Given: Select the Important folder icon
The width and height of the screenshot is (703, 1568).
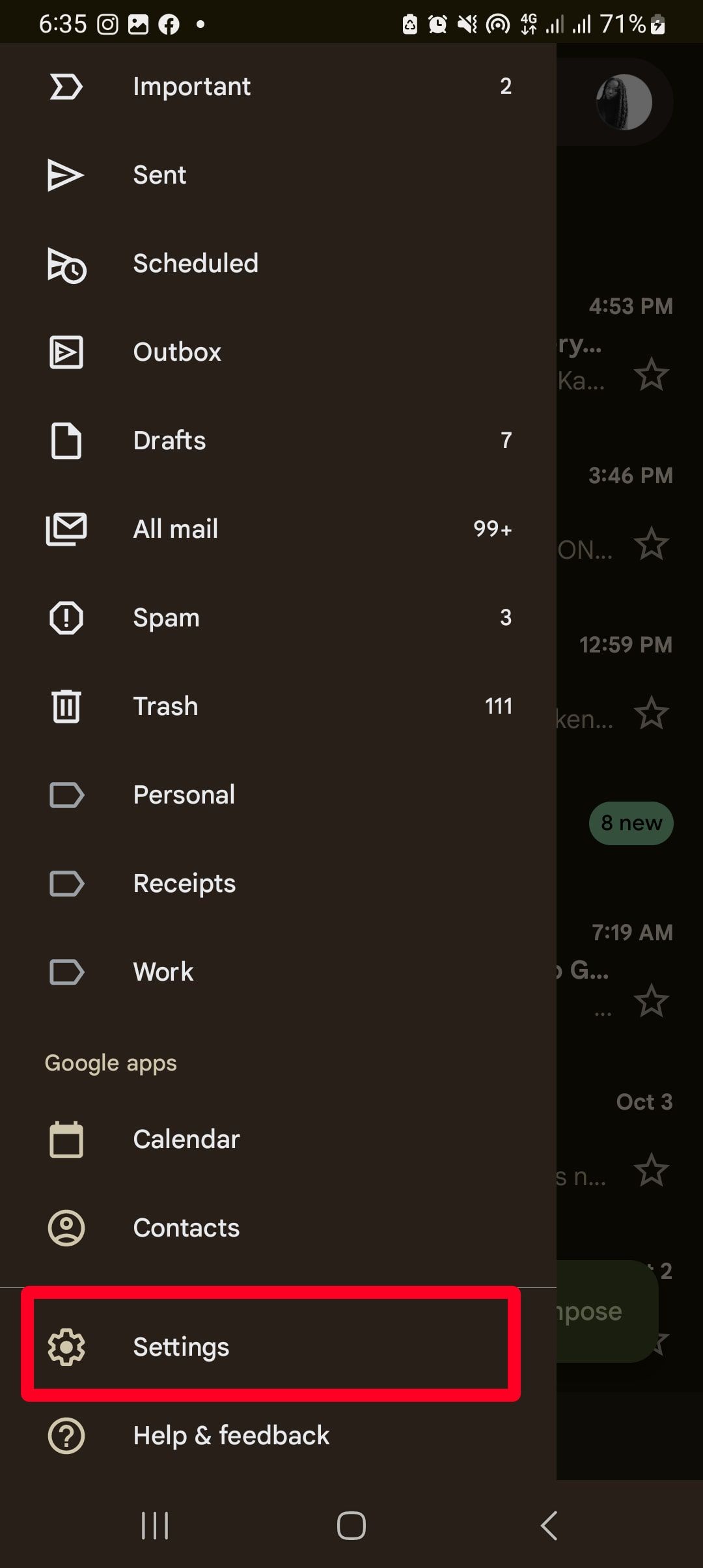Looking at the screenshot, I should click(x=65, y=85).
